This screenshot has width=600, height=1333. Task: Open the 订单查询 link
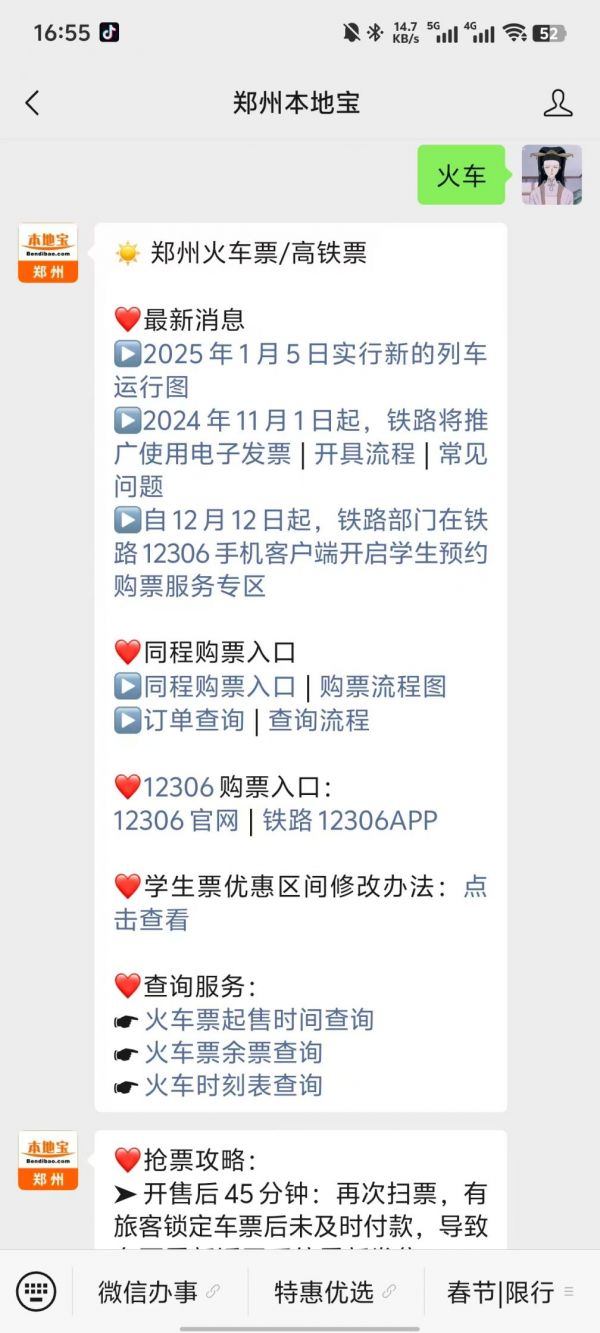click(x=193, y=720)
